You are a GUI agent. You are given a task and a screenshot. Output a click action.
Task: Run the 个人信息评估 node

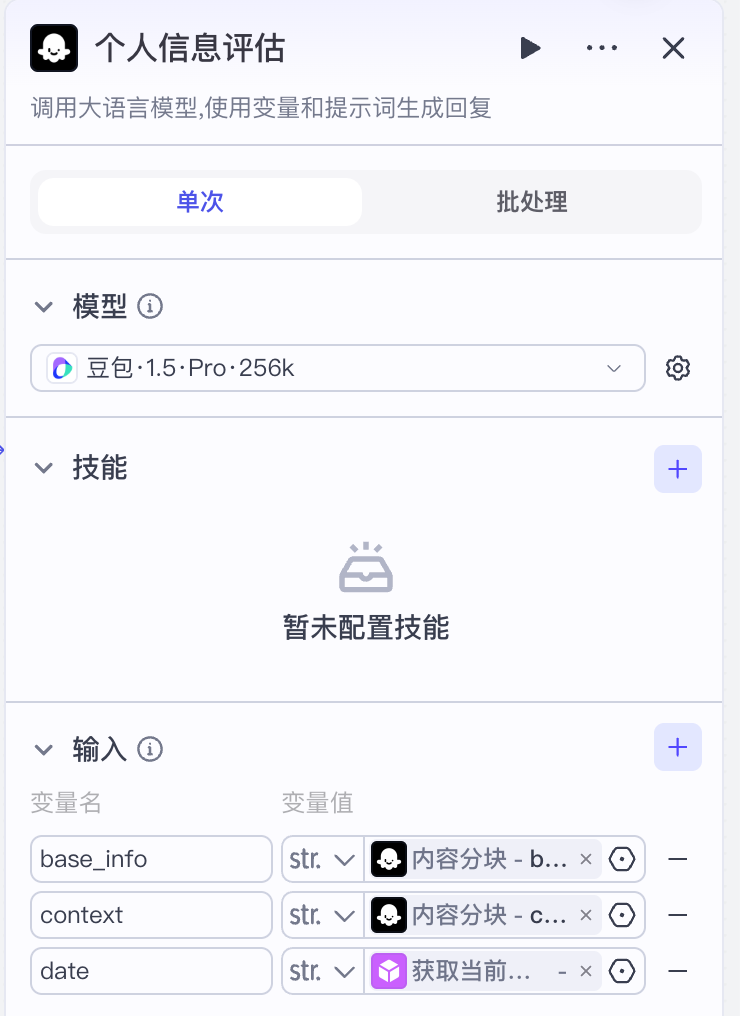point(530,48)
